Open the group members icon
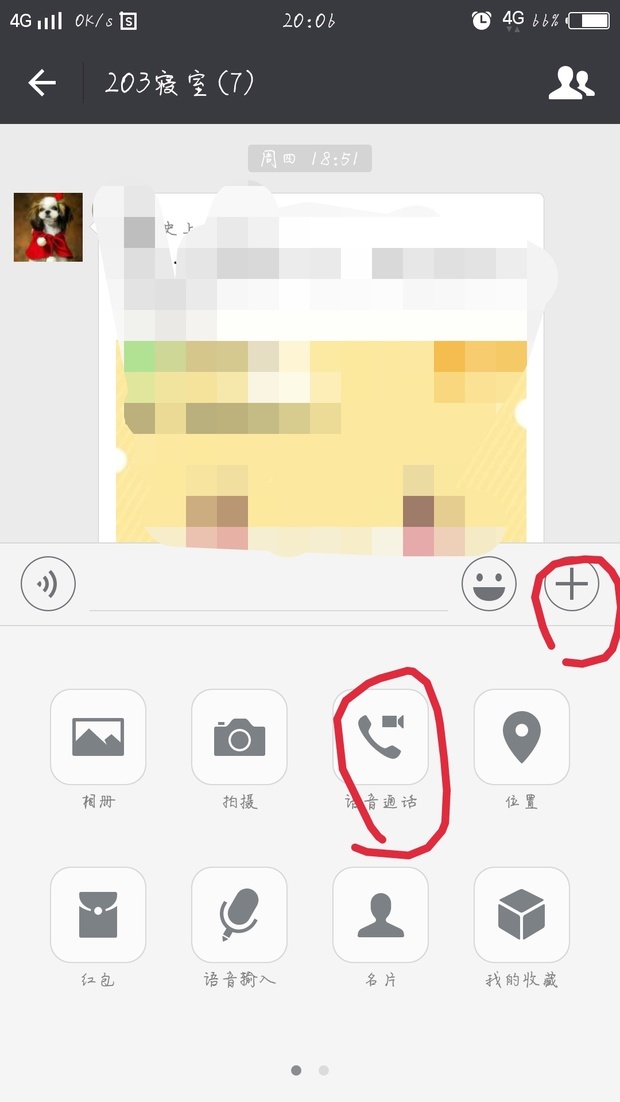The image size is (620, 1102). tap(571, 83)
